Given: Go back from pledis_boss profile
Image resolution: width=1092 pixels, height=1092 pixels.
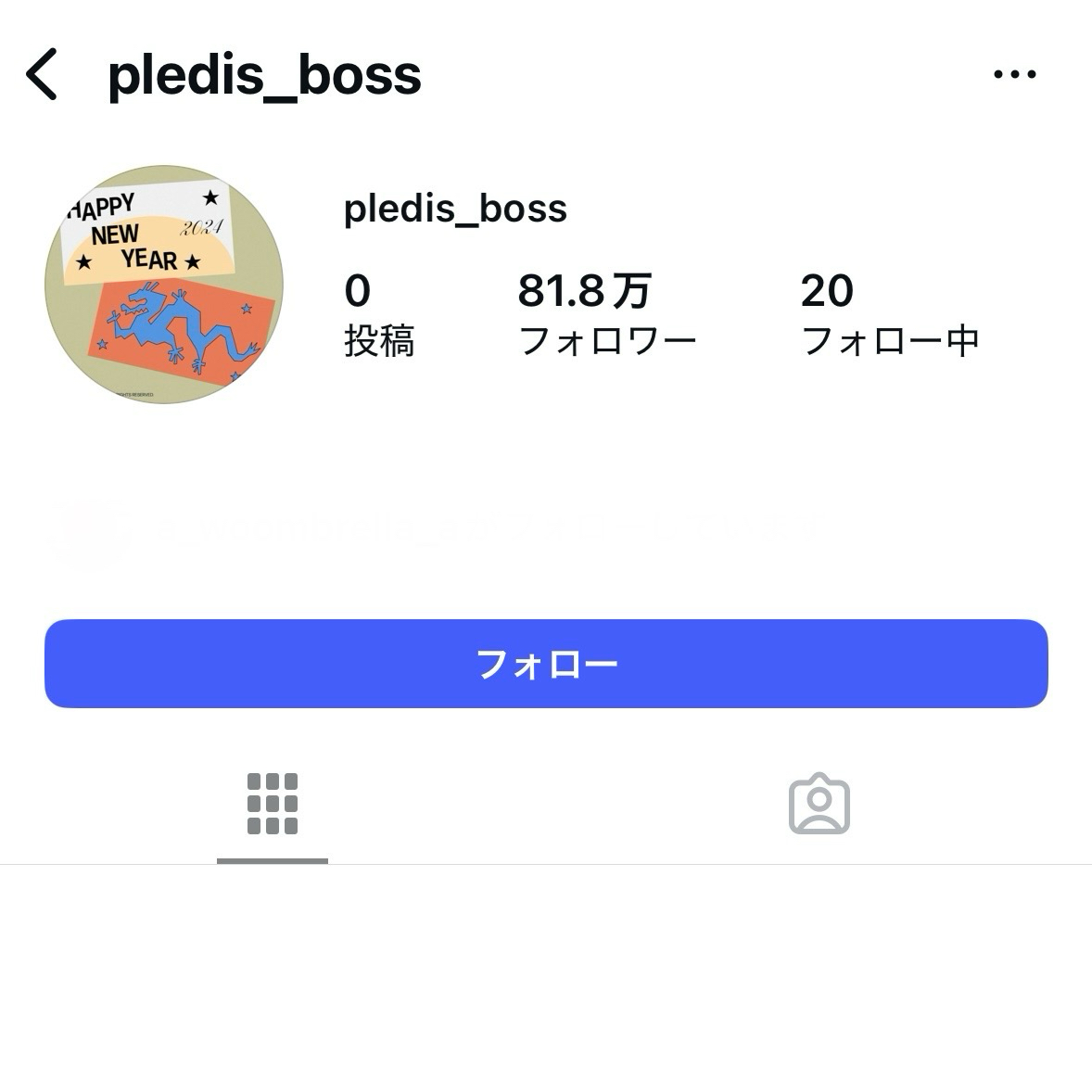Looking at the screenshot, I should point(42,74).
